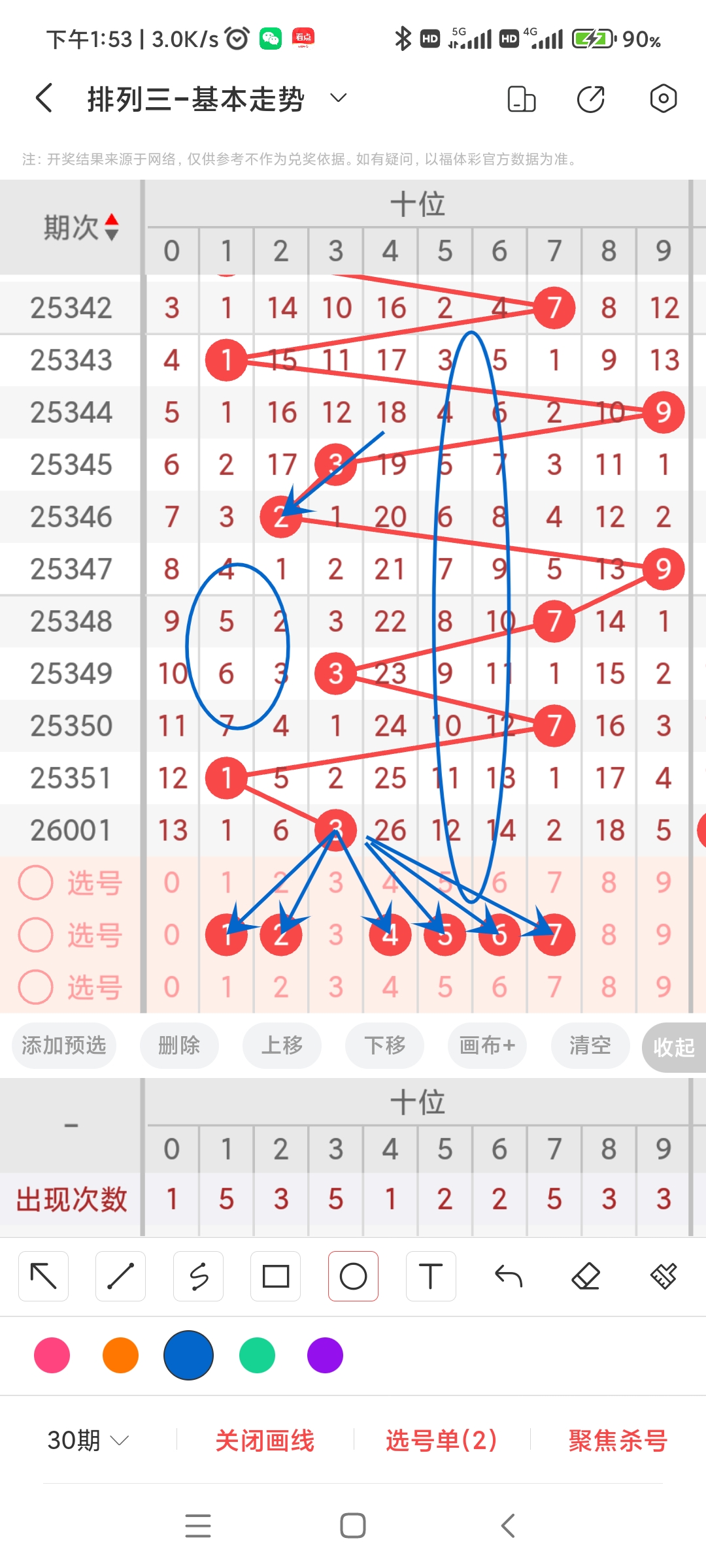
Task: Select the green color swatch
Action: click(256, 1356)
